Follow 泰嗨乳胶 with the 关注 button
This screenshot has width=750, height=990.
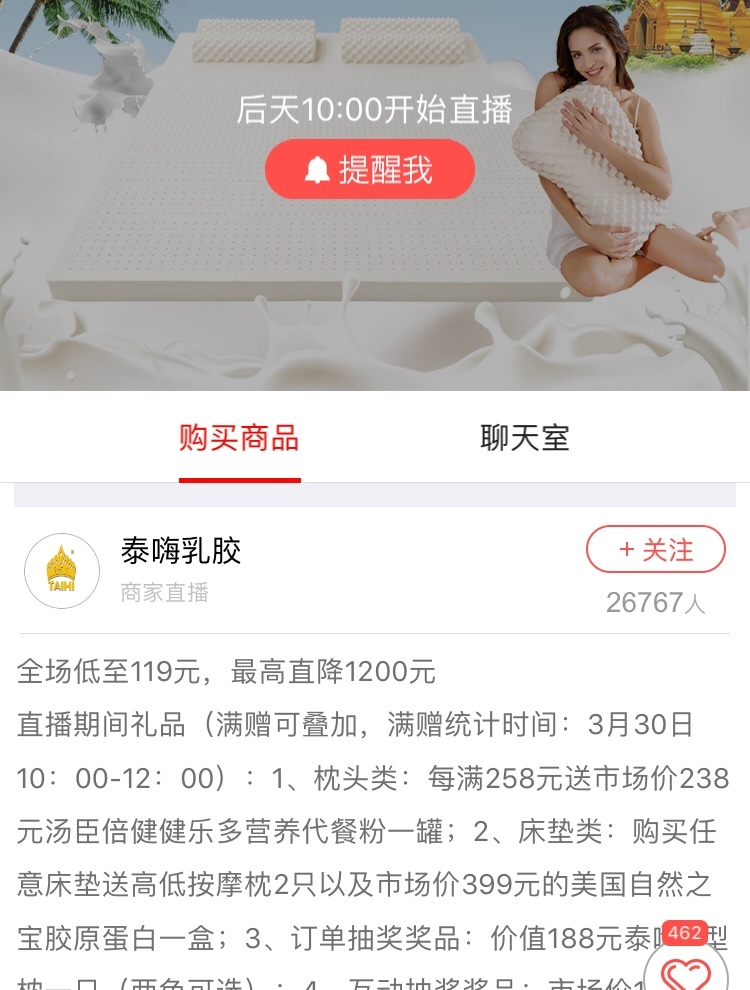tap(655, 549)
